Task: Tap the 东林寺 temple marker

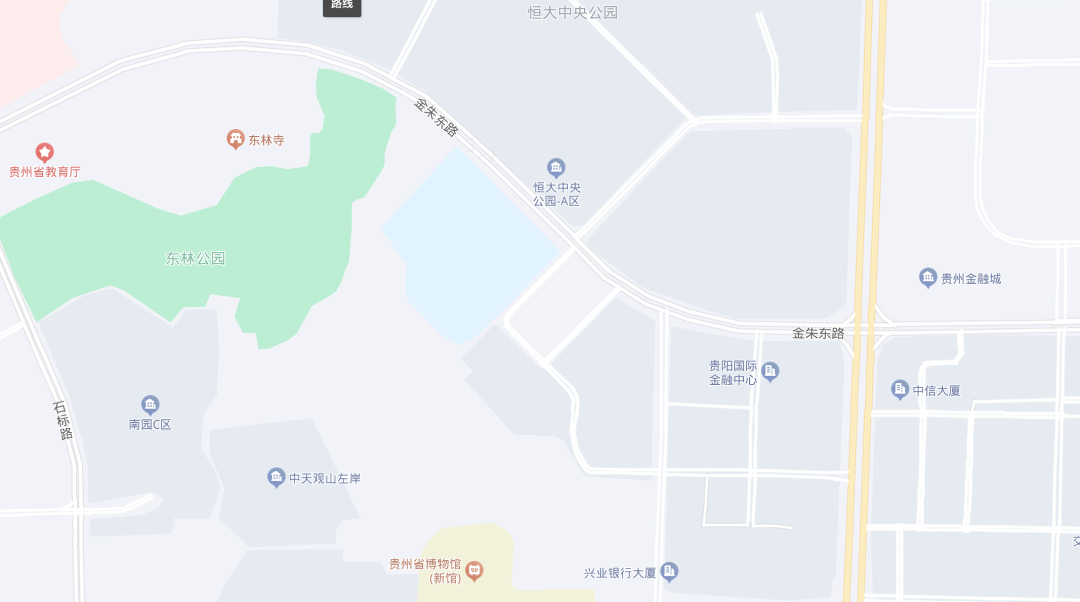Action: tap(235, 139)
